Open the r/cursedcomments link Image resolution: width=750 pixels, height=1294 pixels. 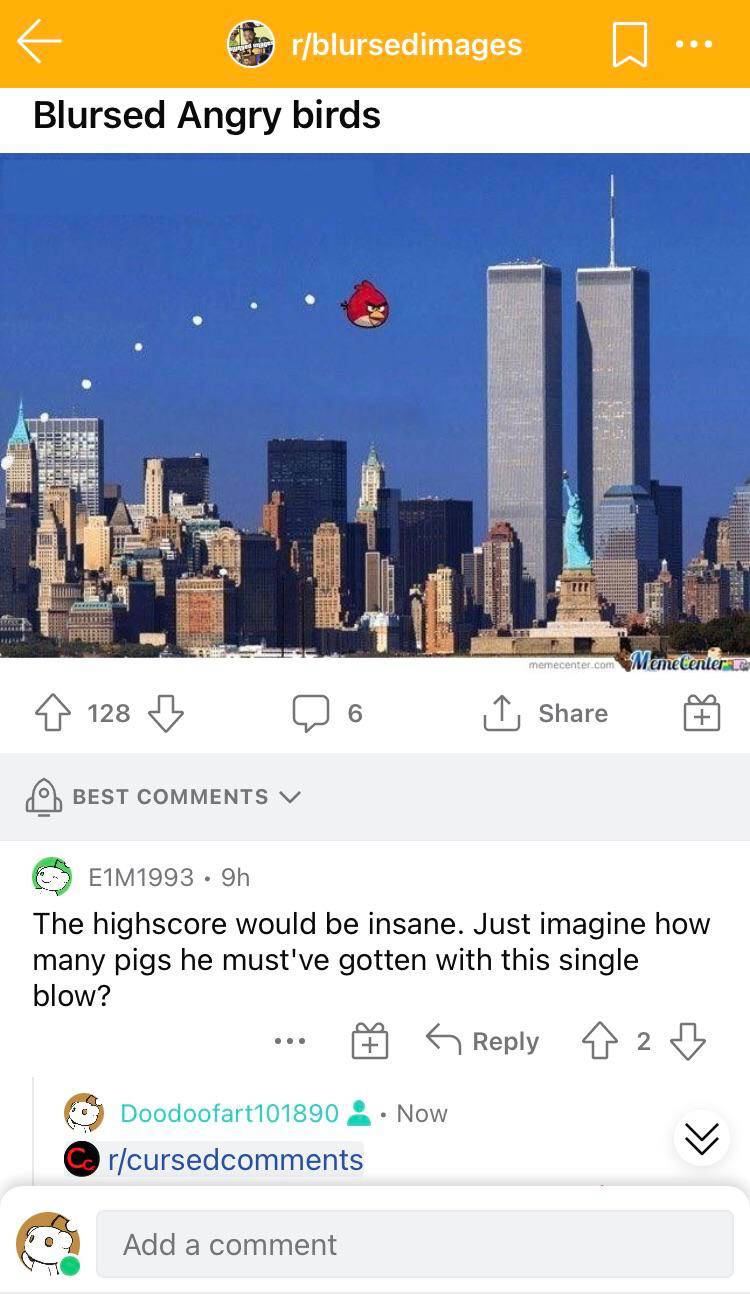238,1159
